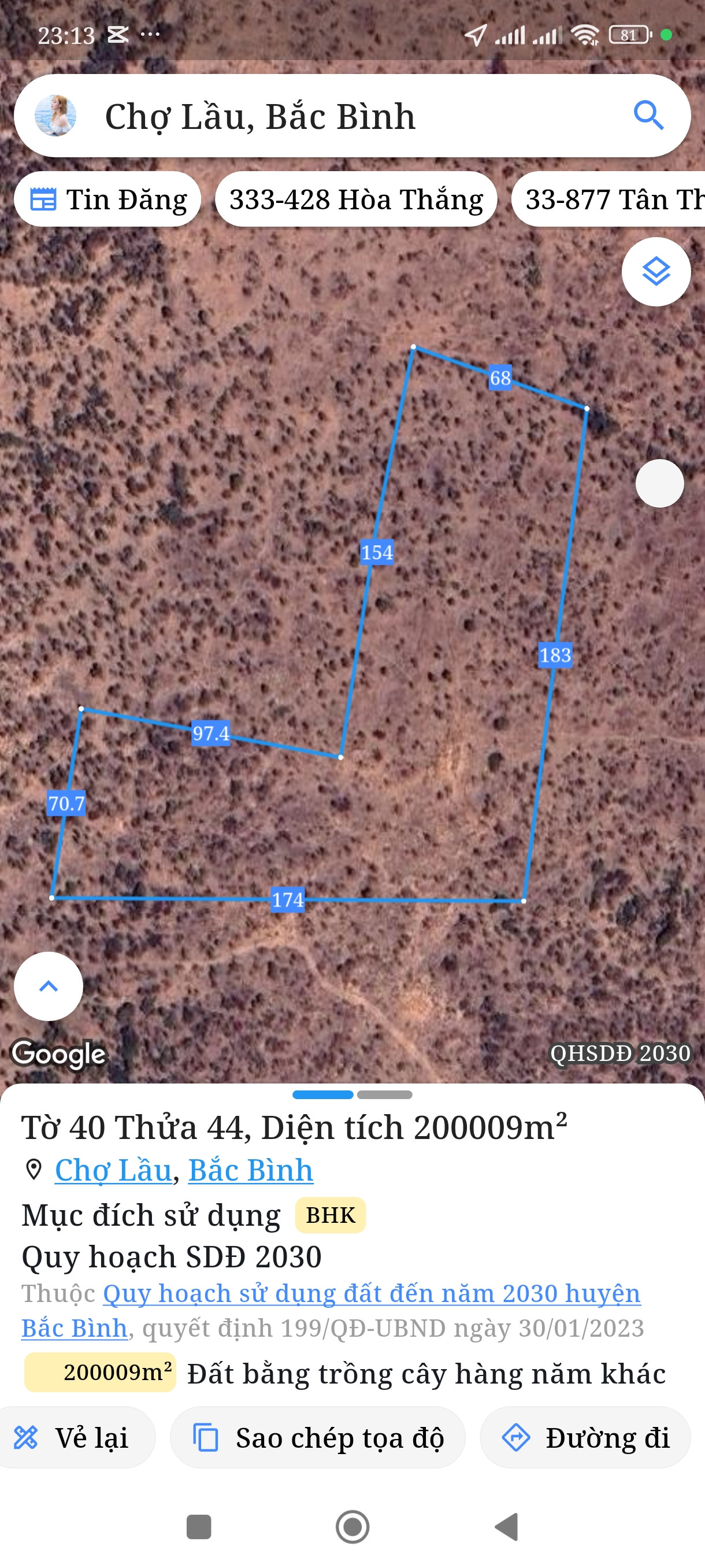Tap Sao chép tọa độ to copy coordinates

pos(317,1438)
